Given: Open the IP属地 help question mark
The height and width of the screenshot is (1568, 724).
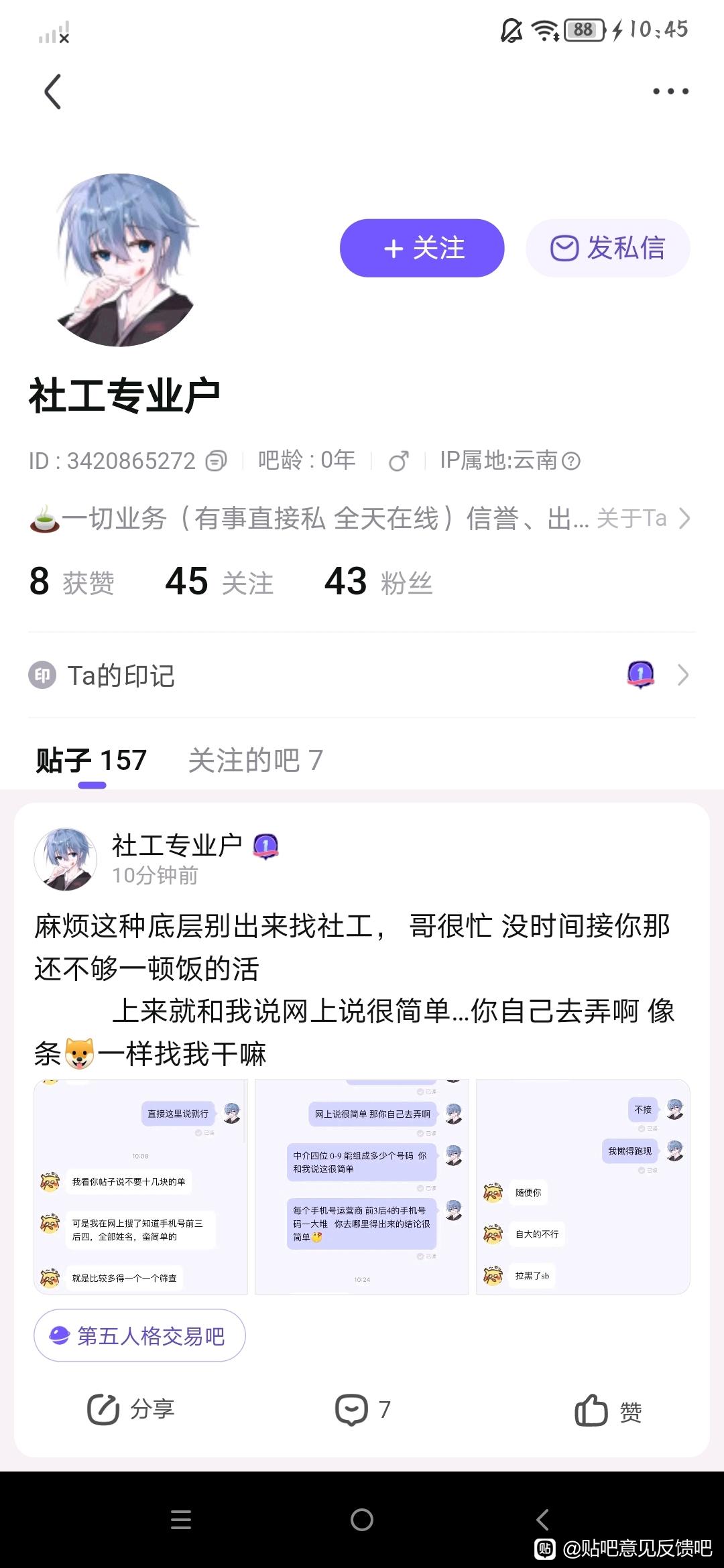Looking at the screenshot, I should click(571, 461).
